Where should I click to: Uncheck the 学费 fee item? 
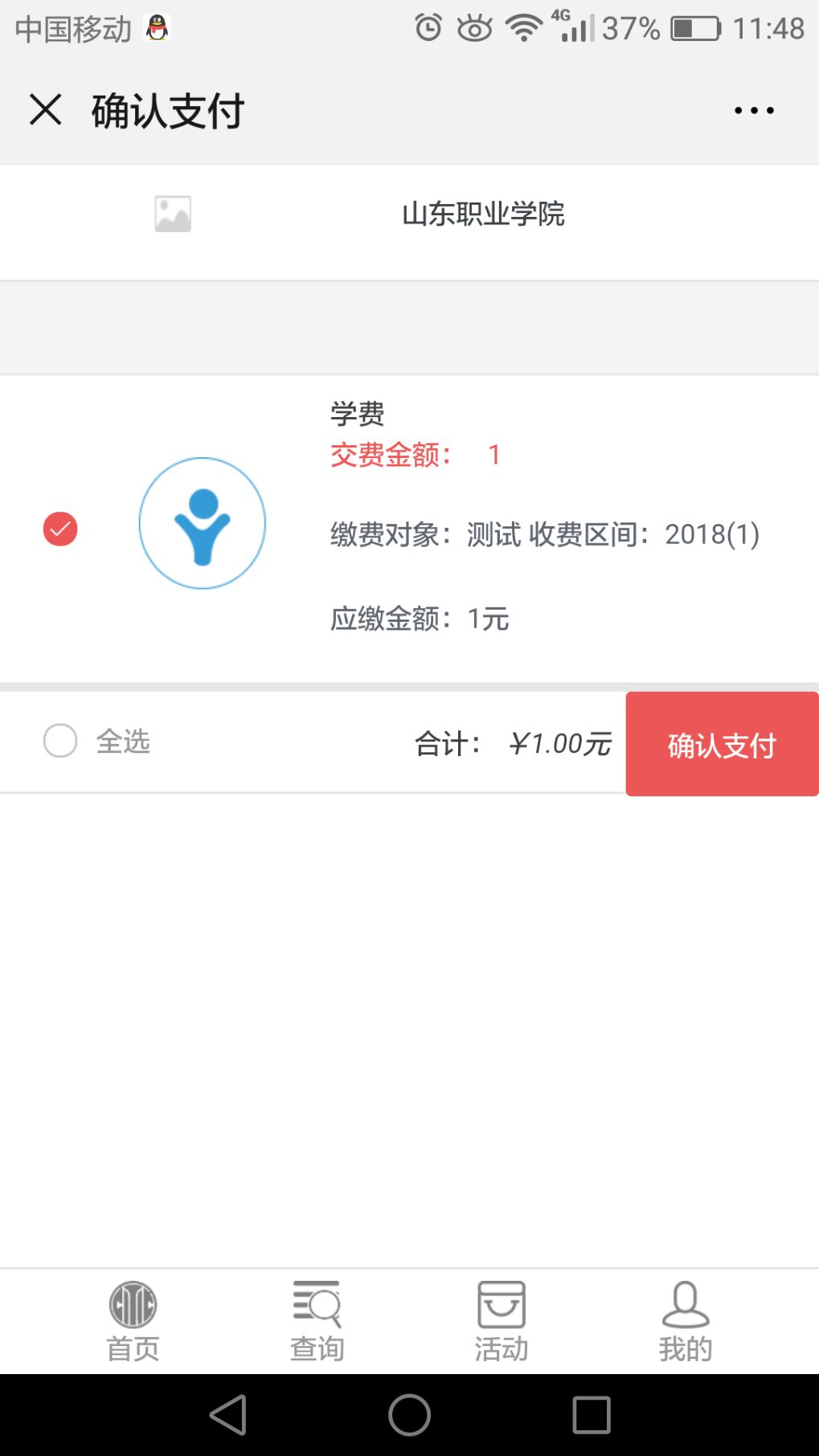coord(60,529)
